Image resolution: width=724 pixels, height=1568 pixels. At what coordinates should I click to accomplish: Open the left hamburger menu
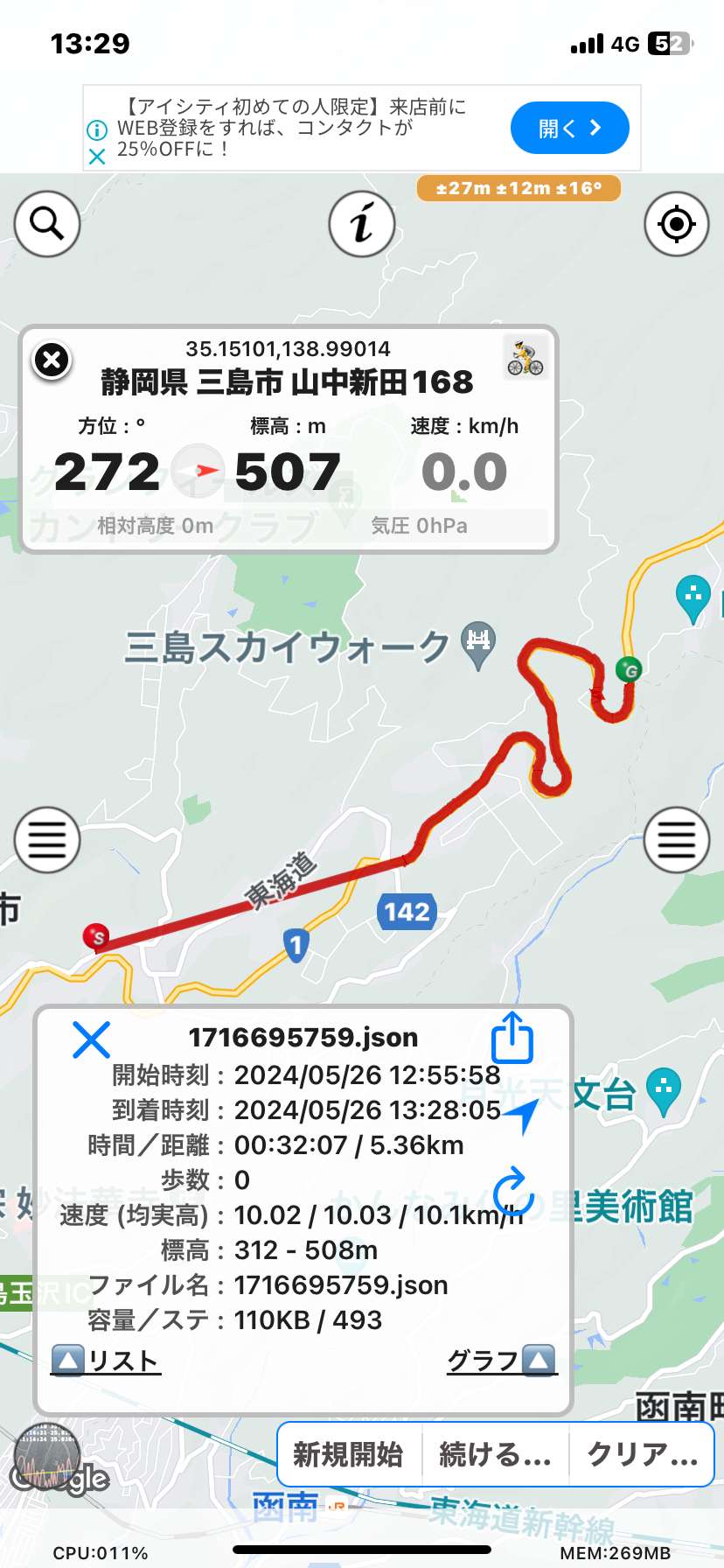coord(47,840)
